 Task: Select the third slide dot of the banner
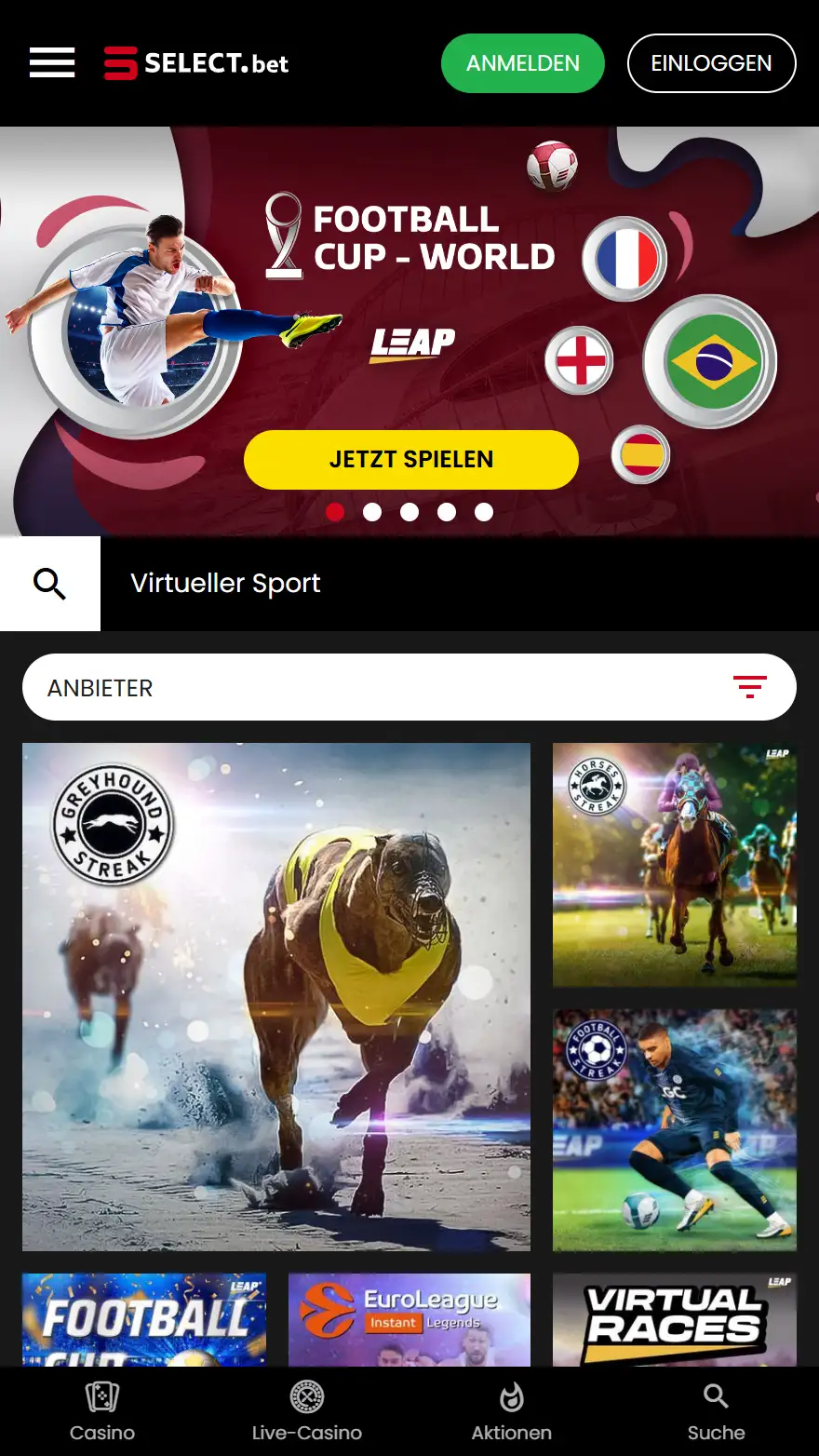409,511
